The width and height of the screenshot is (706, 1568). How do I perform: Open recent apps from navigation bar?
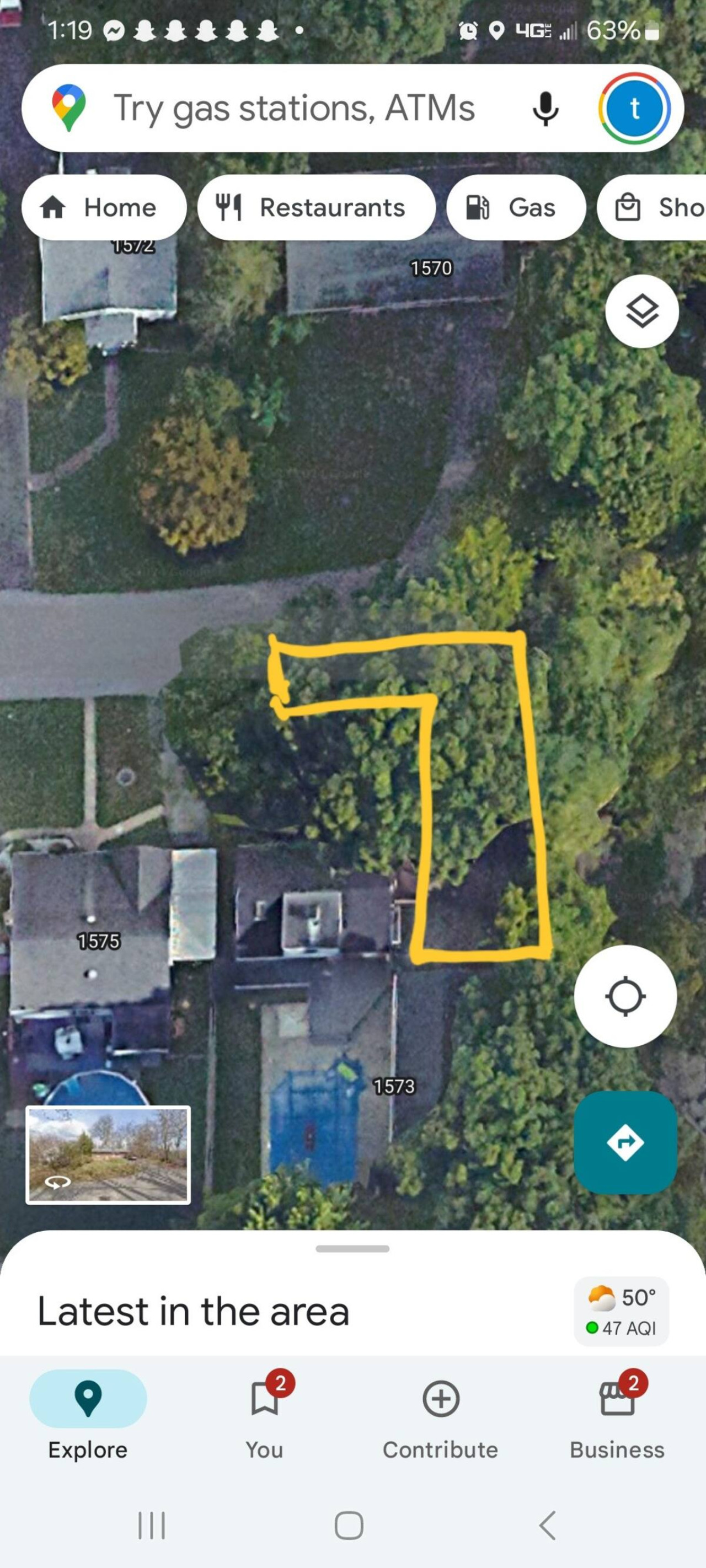coord(151,1526)
